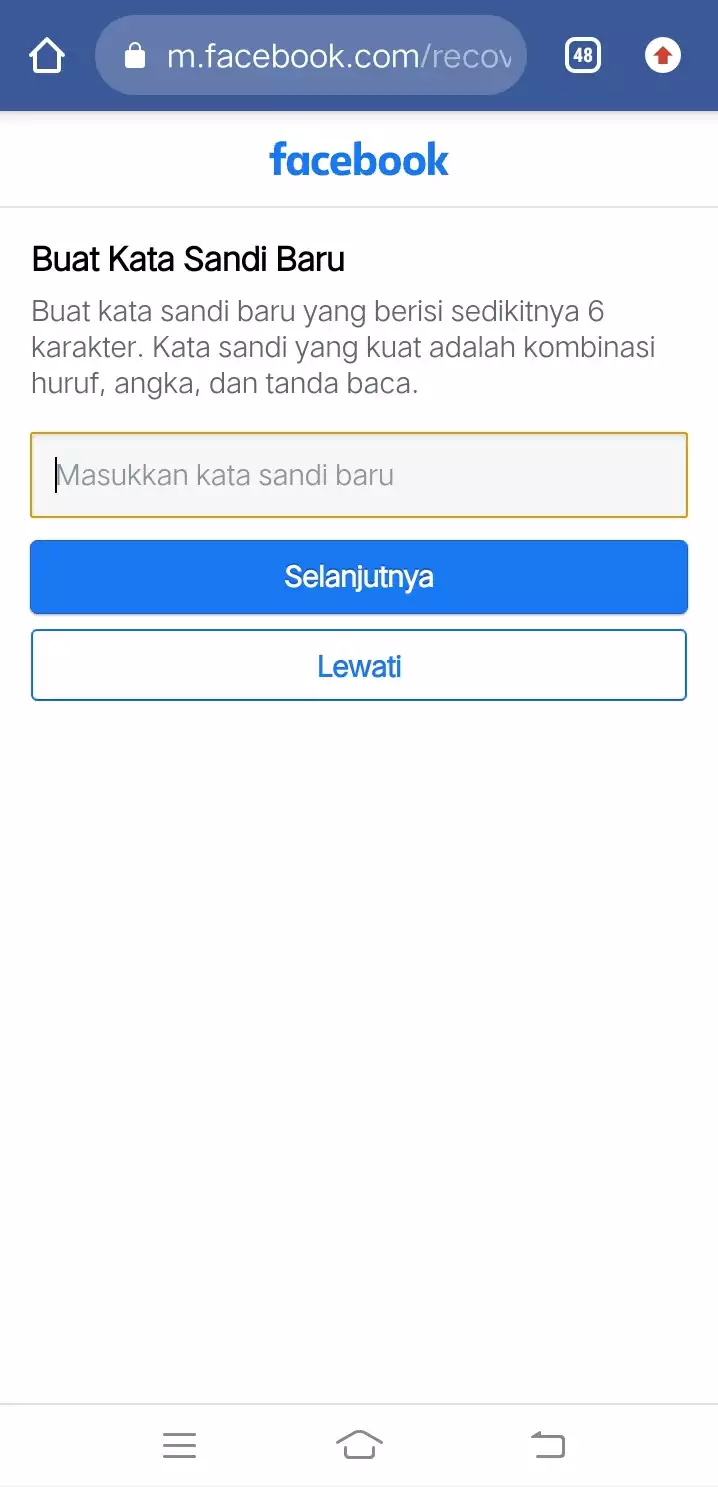This screenshot has width=718, height=1487.
Task: Go back with the system back button
Action: 547,1445
